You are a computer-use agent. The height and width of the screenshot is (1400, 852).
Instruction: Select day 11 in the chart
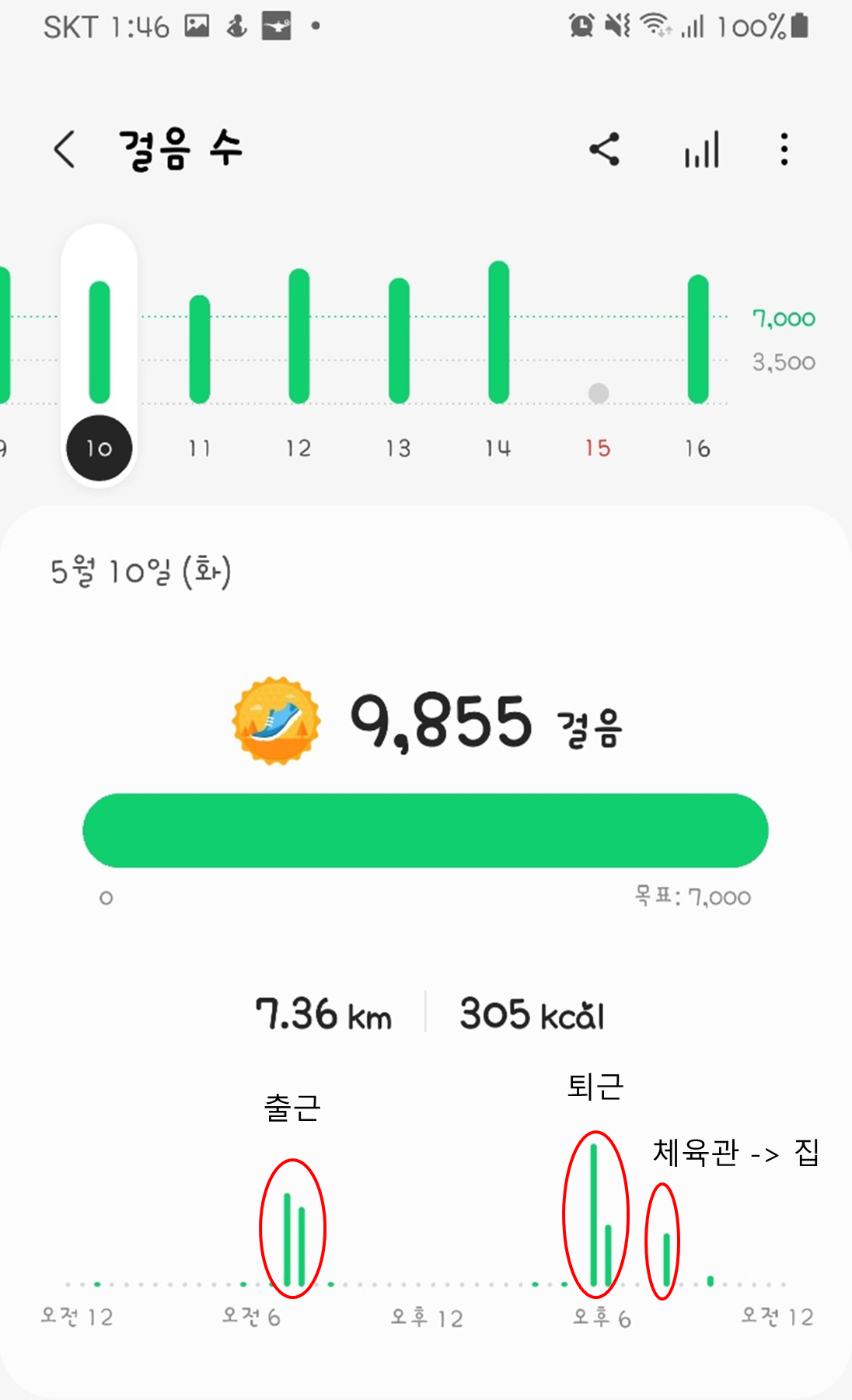(x=200, y=448)
